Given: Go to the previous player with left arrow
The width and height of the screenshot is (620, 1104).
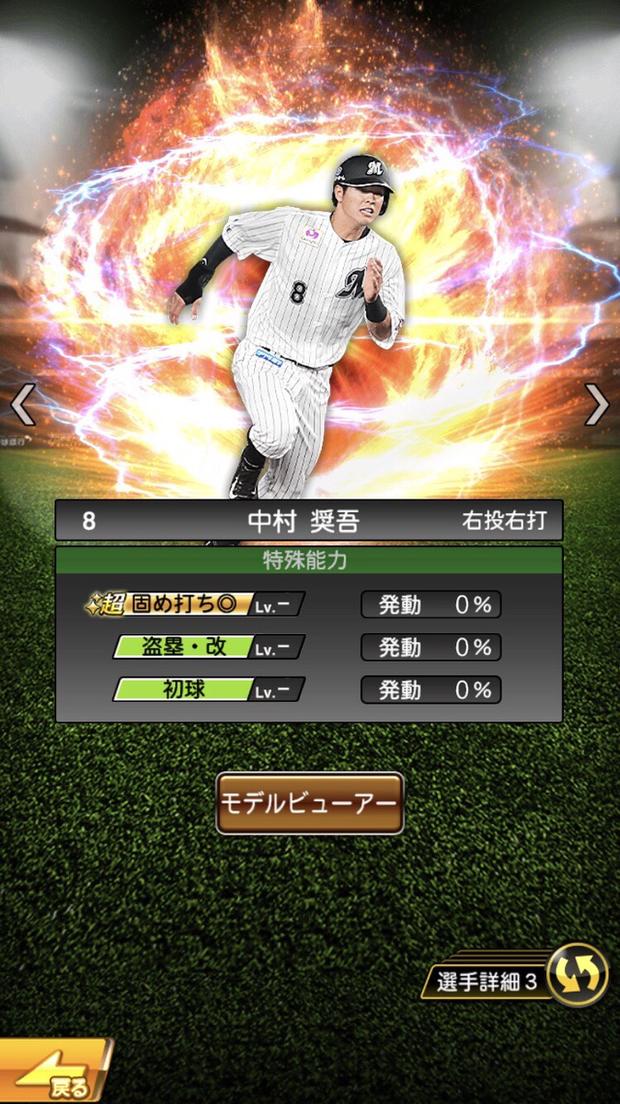Looking at the screenshot, I should pyautogui.click(x=23, y=404).
